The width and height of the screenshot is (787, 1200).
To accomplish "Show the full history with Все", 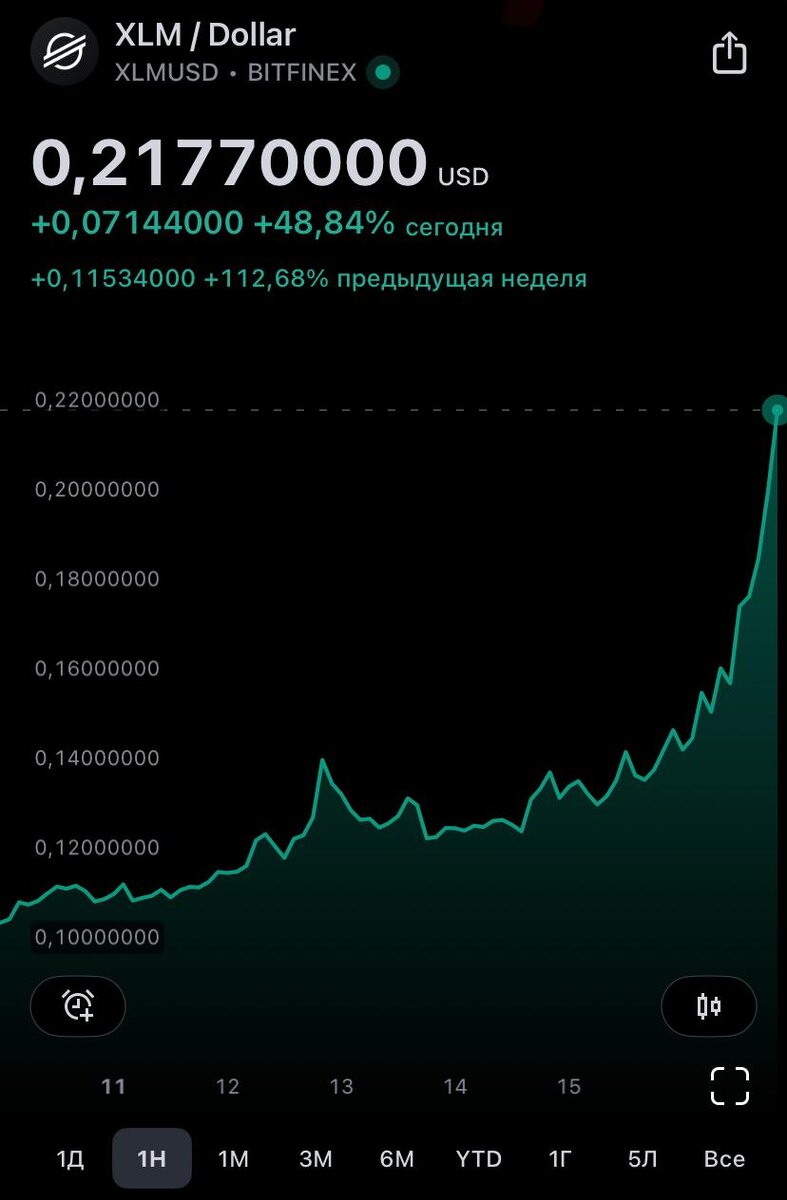I will [x=724, y=1159].
